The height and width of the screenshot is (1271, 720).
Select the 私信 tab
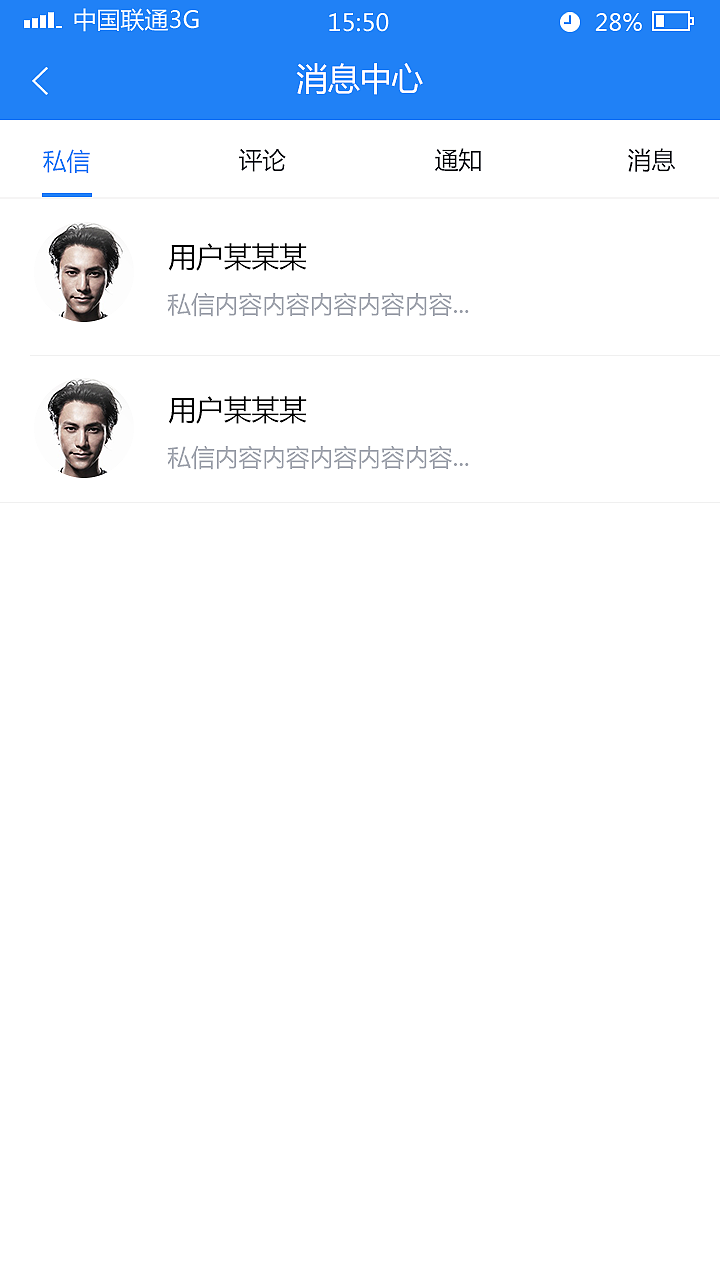[x=67, y=161]
